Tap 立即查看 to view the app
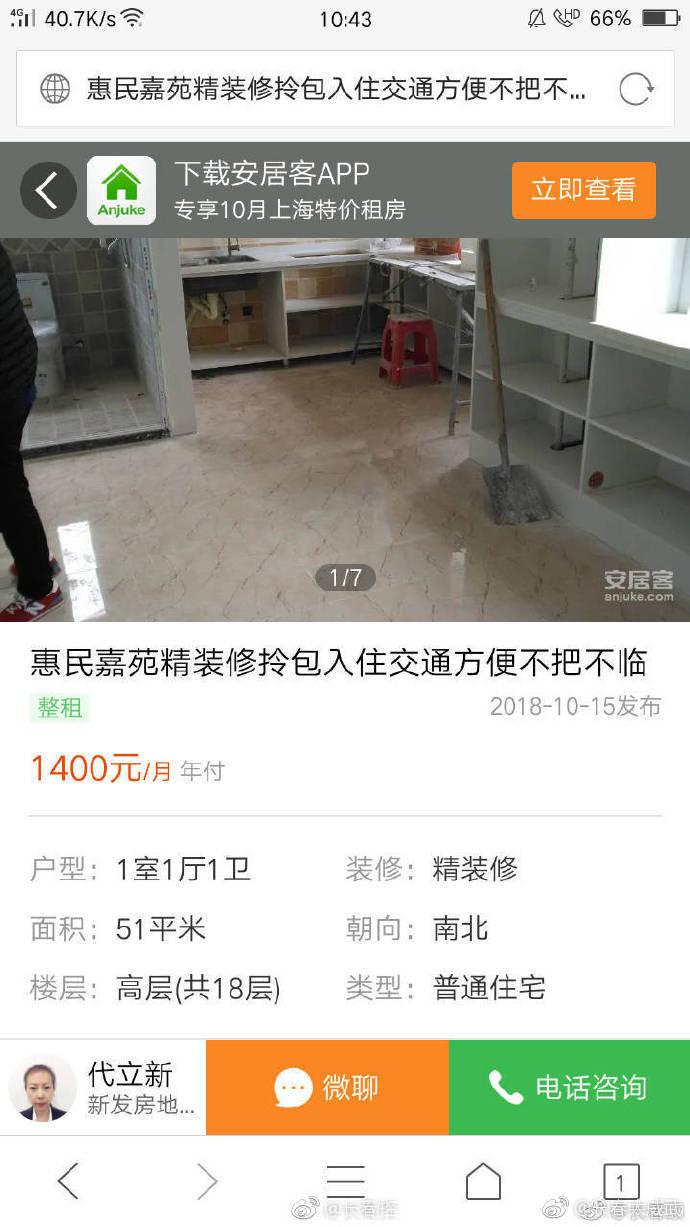690x1227 pixels. (x=584, y=190)
